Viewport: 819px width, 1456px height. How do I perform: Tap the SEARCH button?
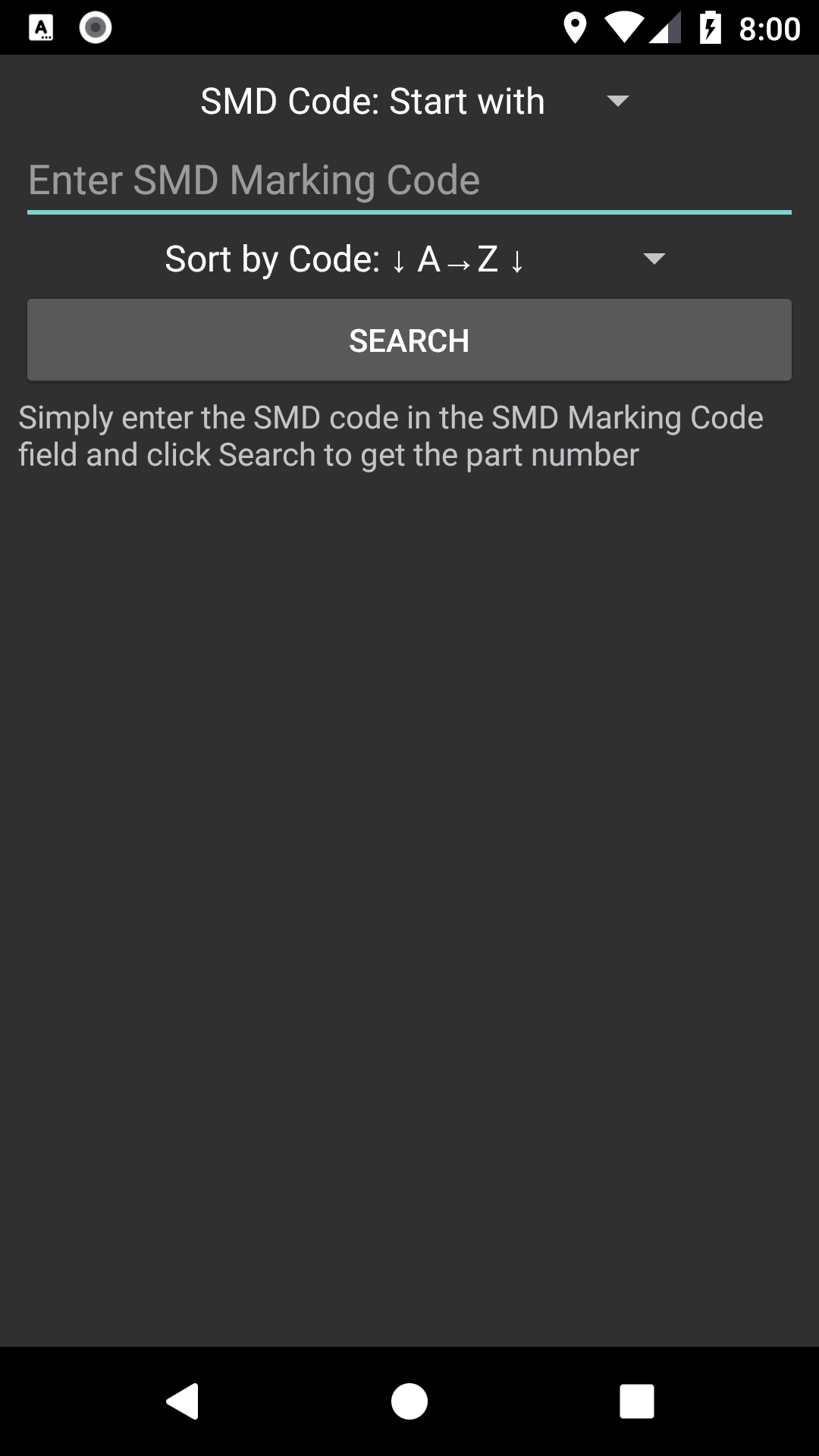409,340
